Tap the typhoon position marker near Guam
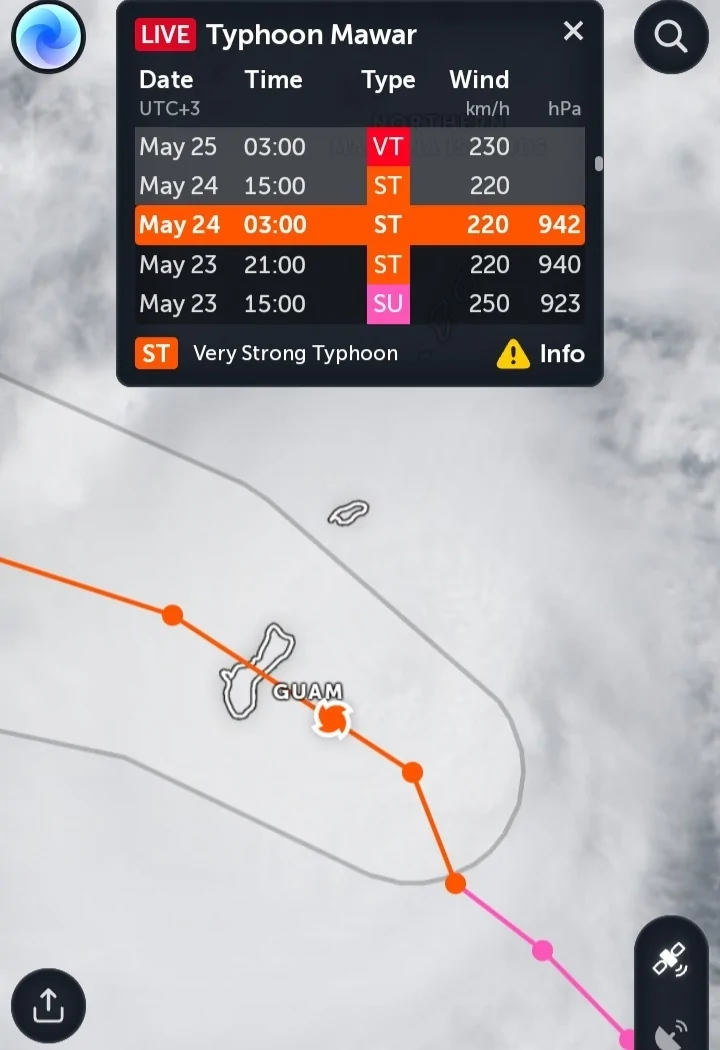 (332, 719)
